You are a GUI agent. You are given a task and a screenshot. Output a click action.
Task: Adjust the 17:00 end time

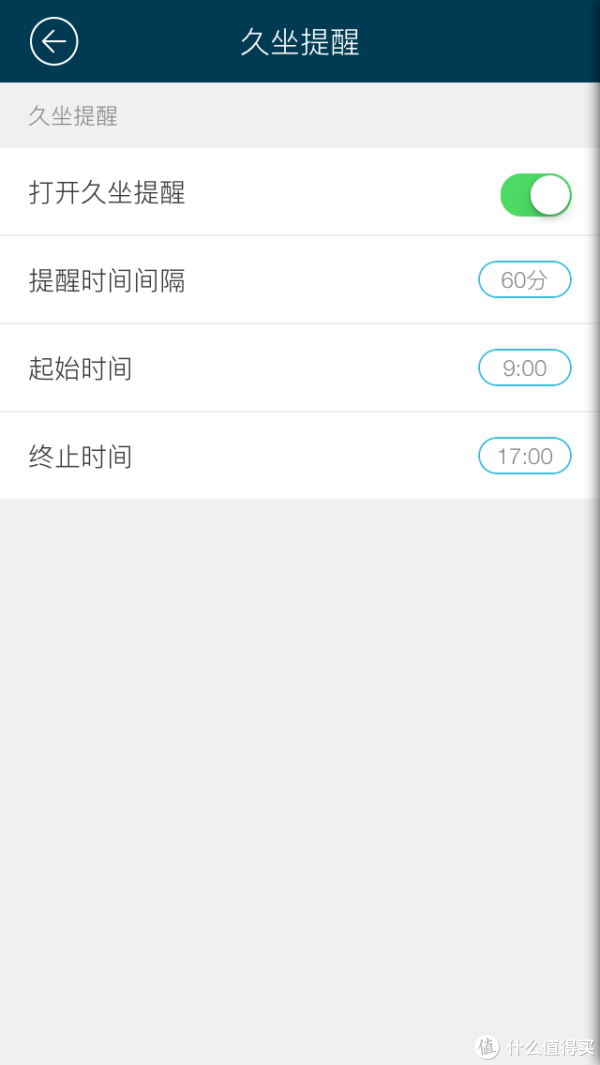point(525,456)
